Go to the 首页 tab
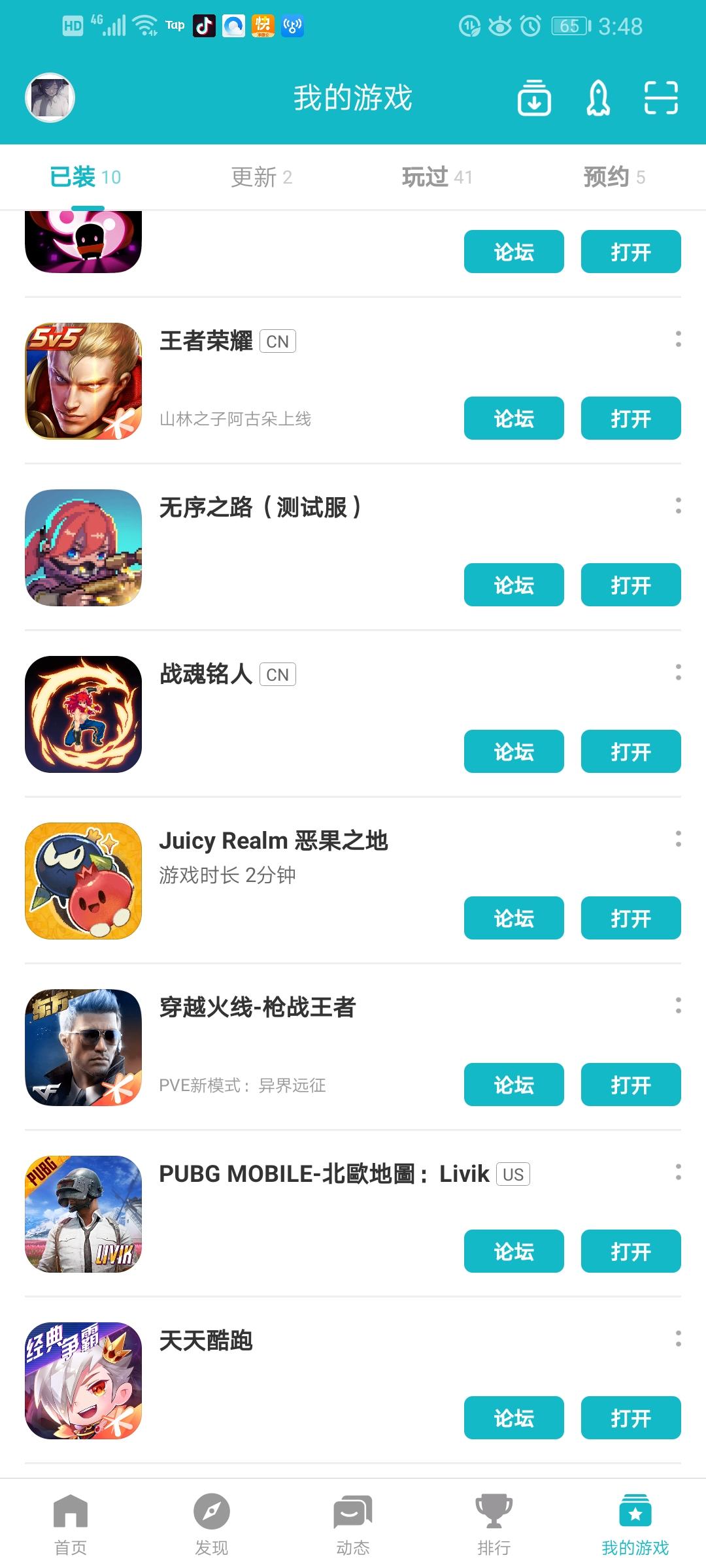This screenshot has height=1568, width=706. pyautogui.click(x=71, y=1524)
